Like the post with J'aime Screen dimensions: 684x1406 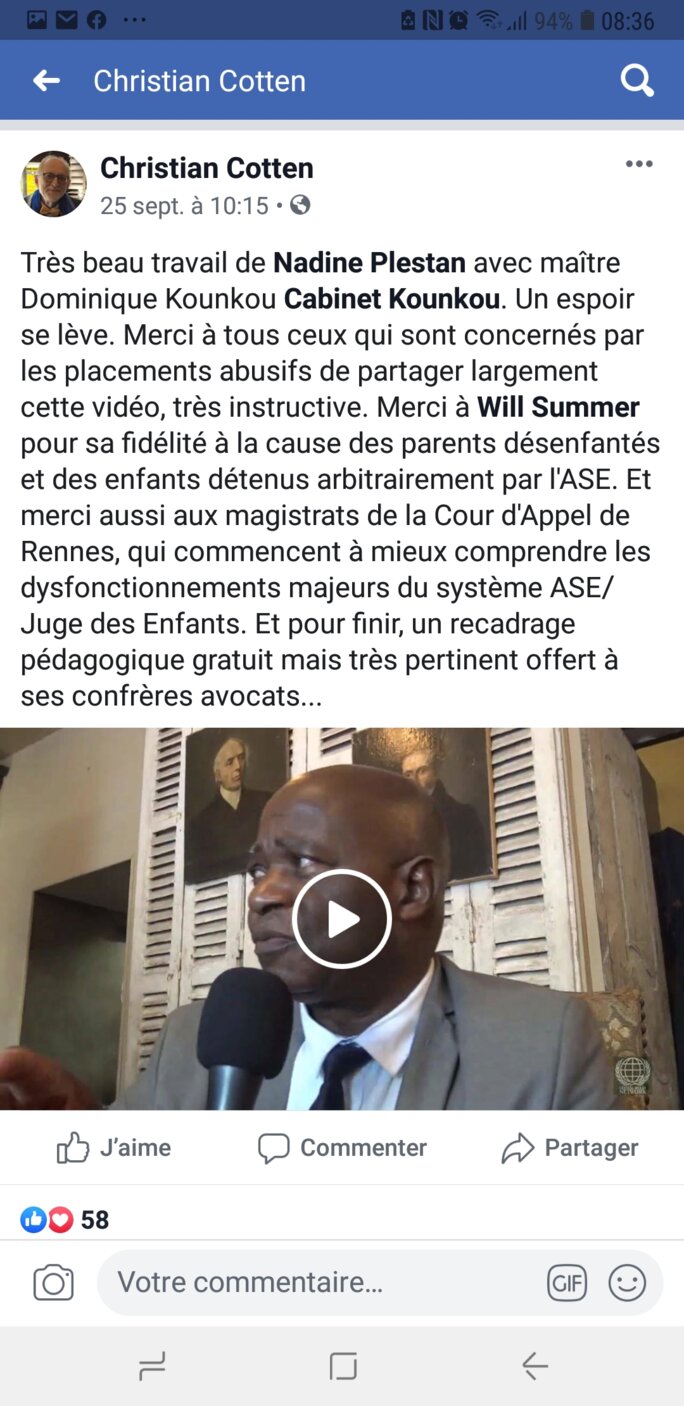[114, 1148]
